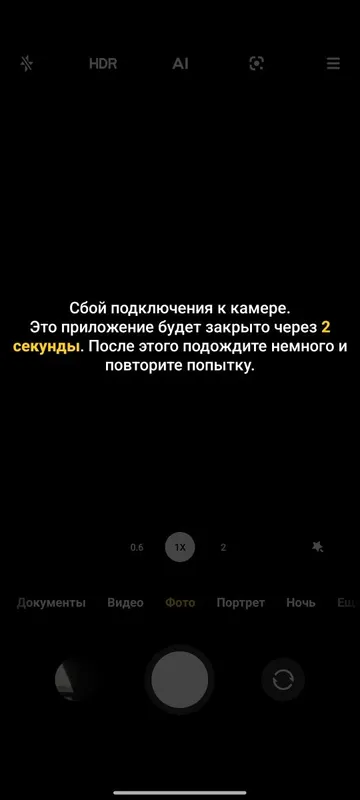
Task: Open the Google Lens scan icon
Action: [x=256, y=63]
